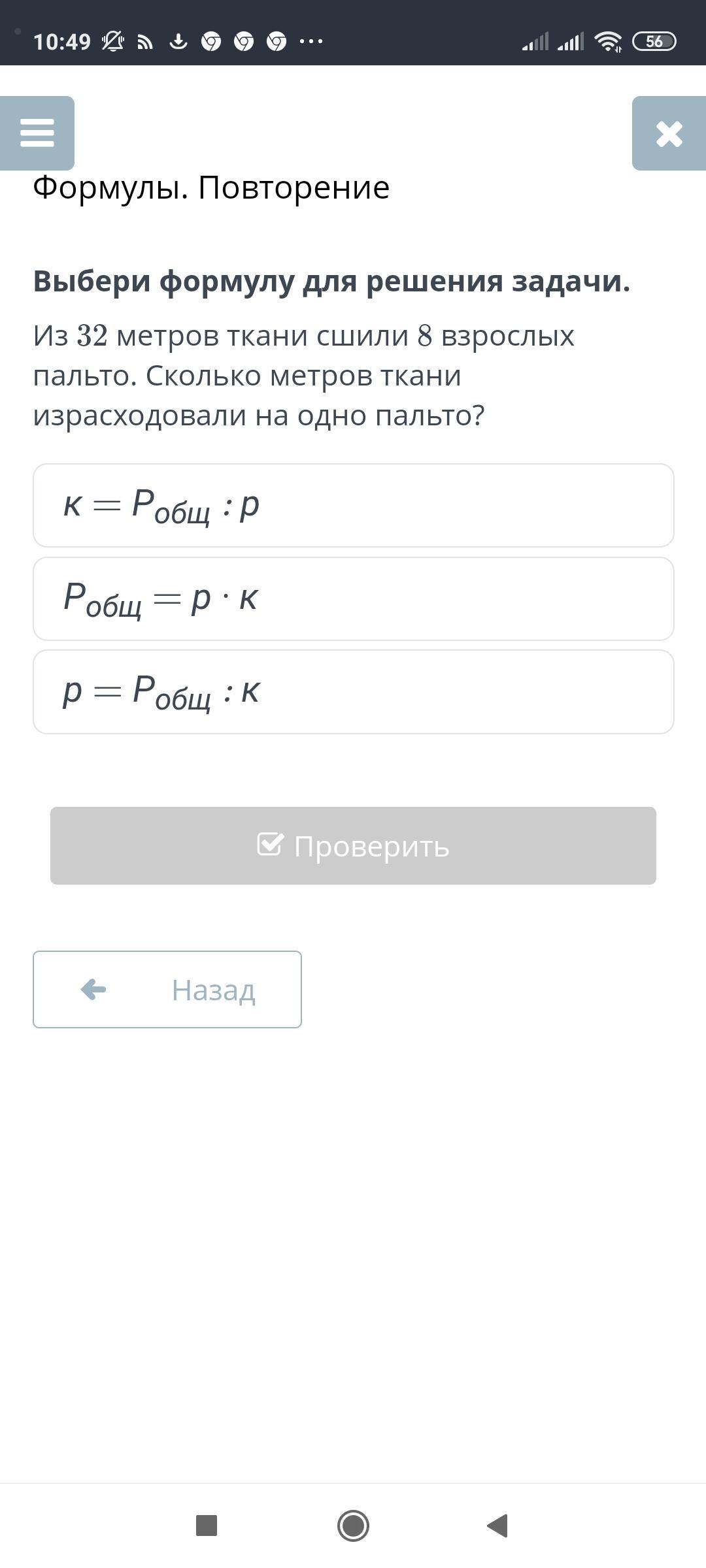
Task: Open recent apps via the square button
Action: (207, 1526)
